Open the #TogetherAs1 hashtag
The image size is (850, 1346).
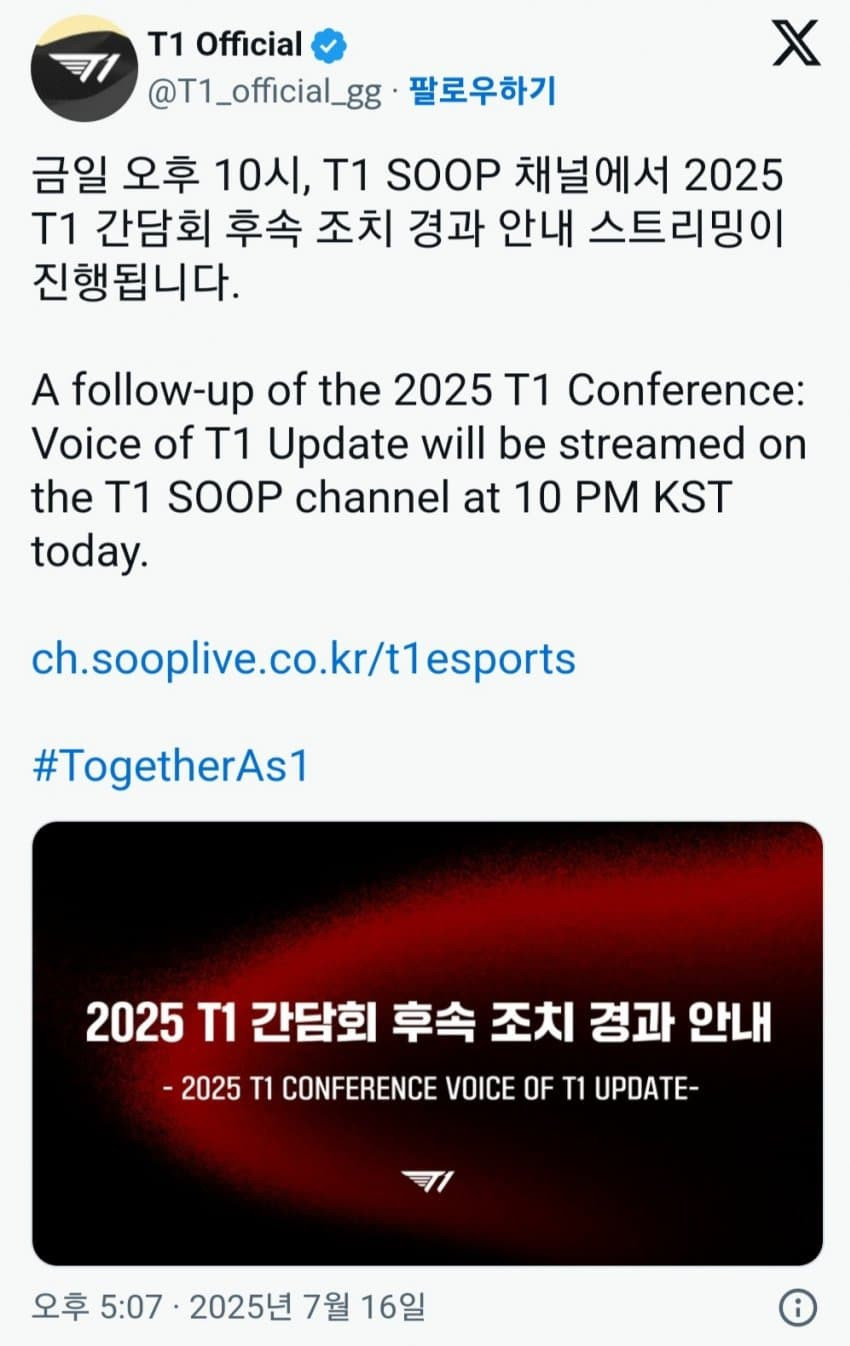(170, 766)
